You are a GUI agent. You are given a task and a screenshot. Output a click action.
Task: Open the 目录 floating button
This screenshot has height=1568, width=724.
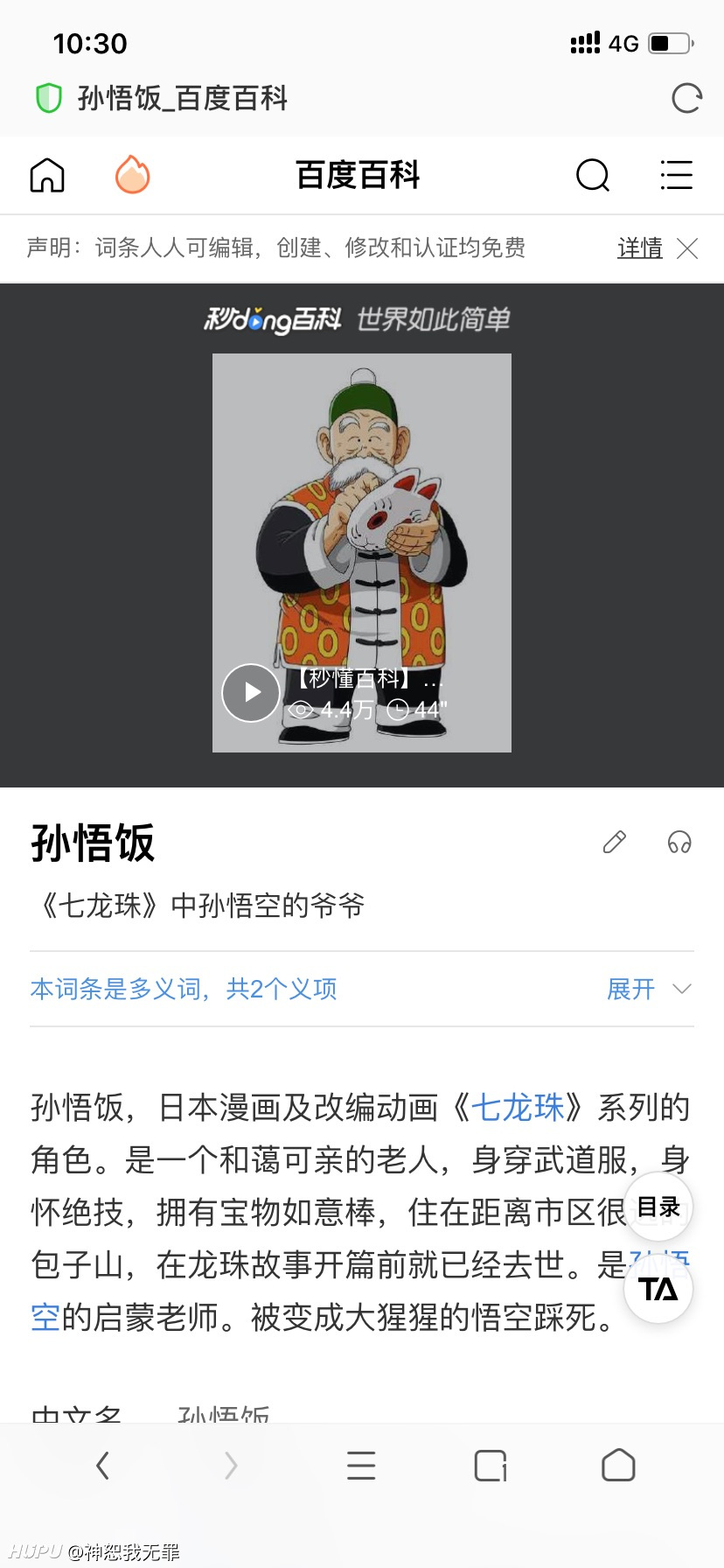(x=658, y=1207)
